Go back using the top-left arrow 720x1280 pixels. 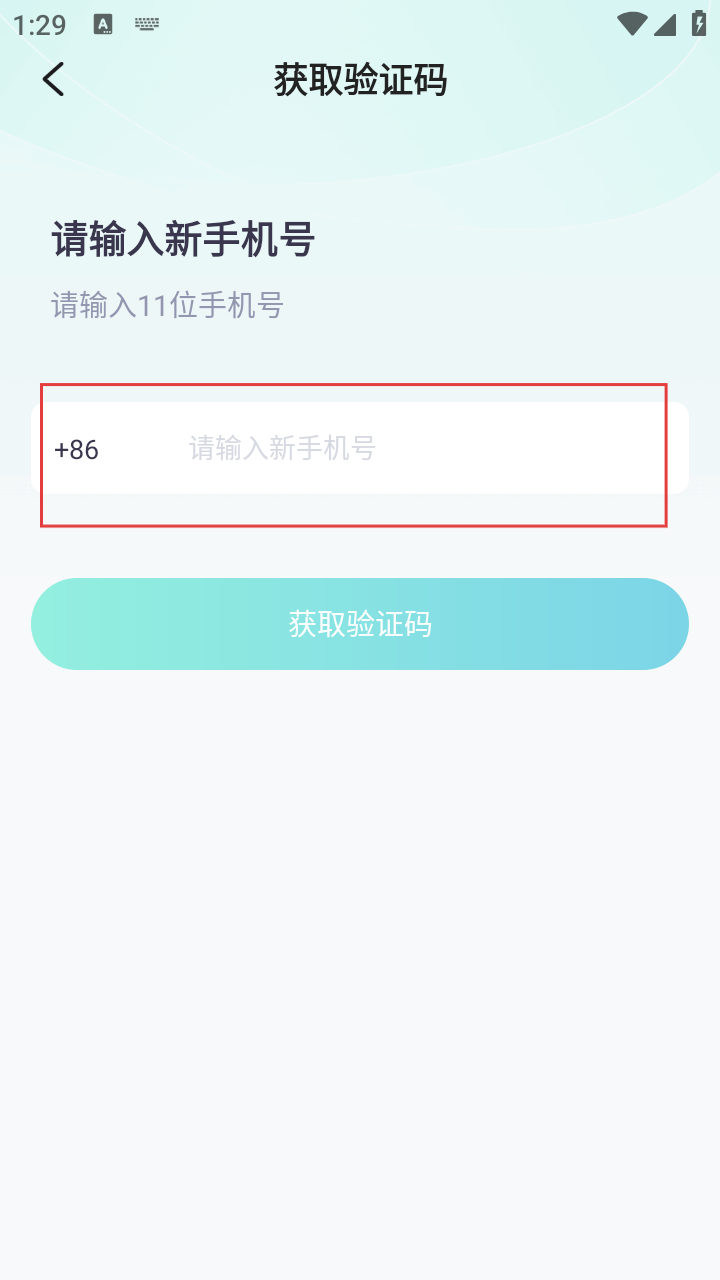coord(54,79)
